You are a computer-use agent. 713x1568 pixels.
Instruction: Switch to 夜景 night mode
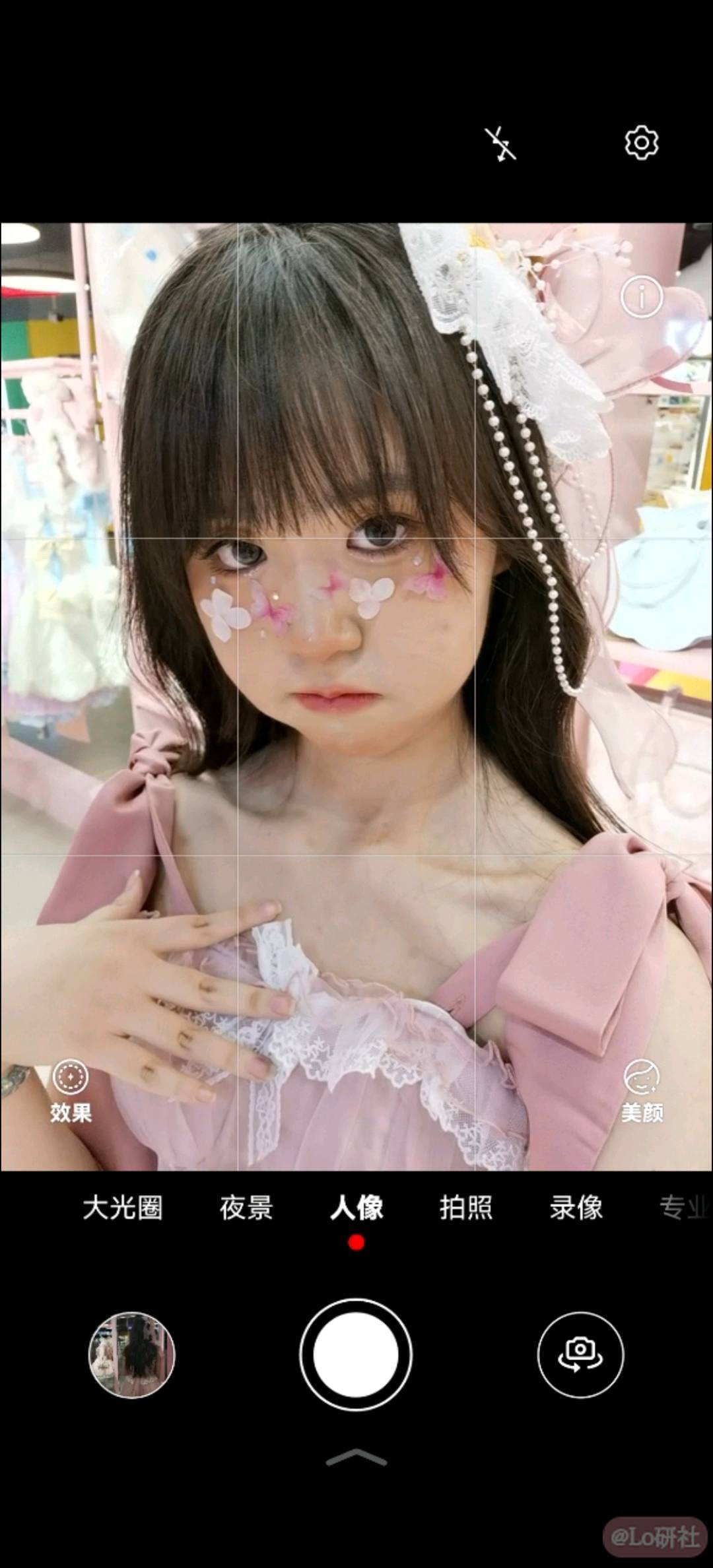click(x=246, y=1208)
